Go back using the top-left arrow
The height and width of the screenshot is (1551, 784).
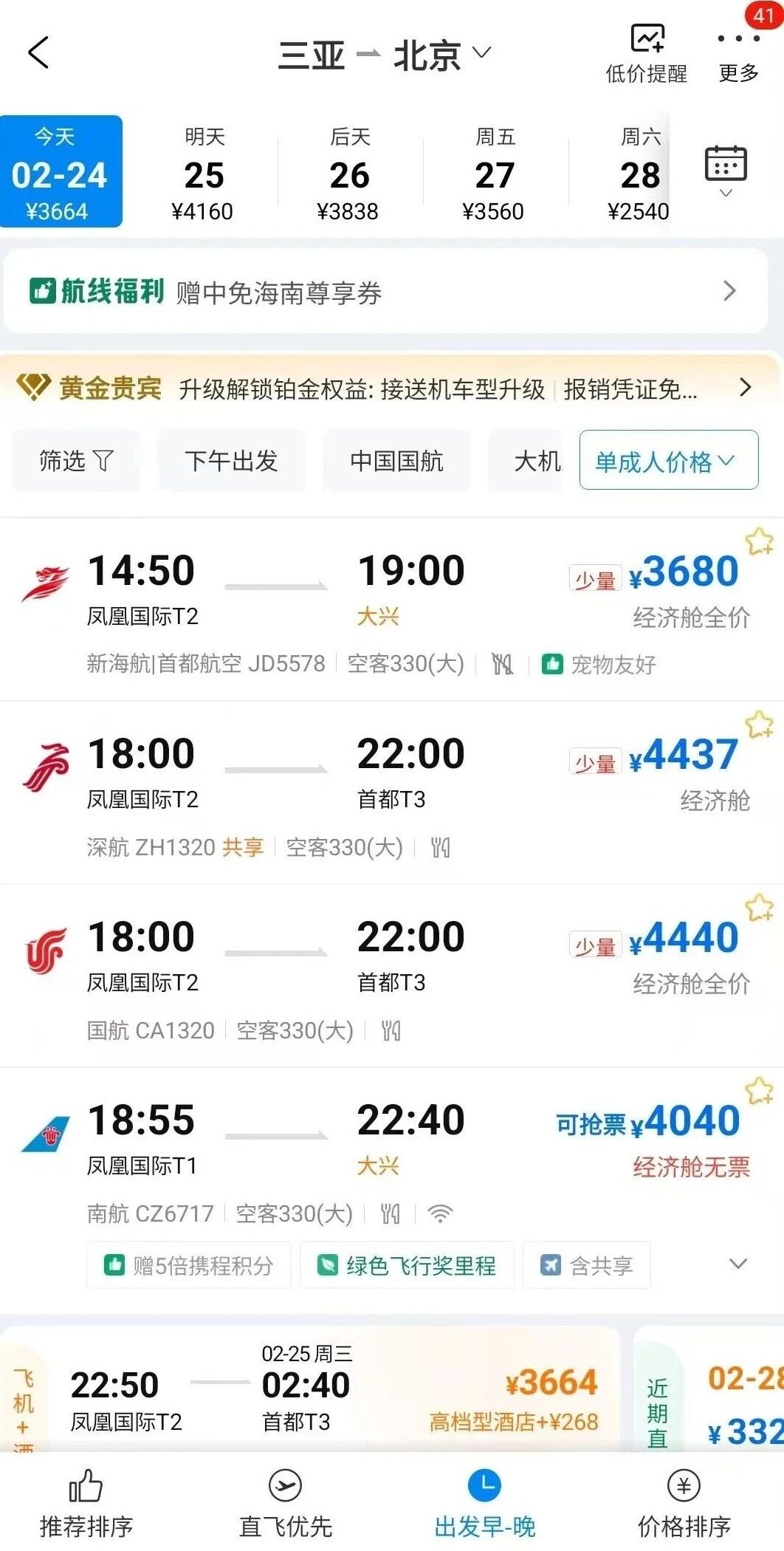pos(38,53)
